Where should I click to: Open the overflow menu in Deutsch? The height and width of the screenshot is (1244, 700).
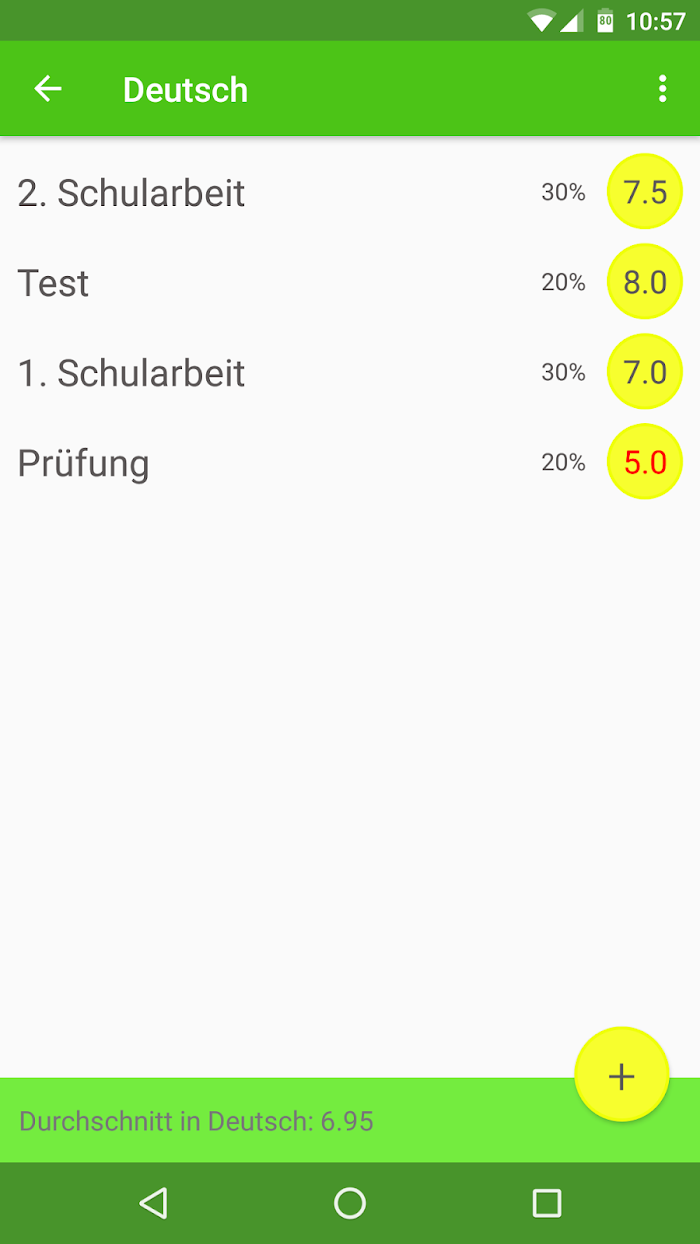[x=662, y=89]
